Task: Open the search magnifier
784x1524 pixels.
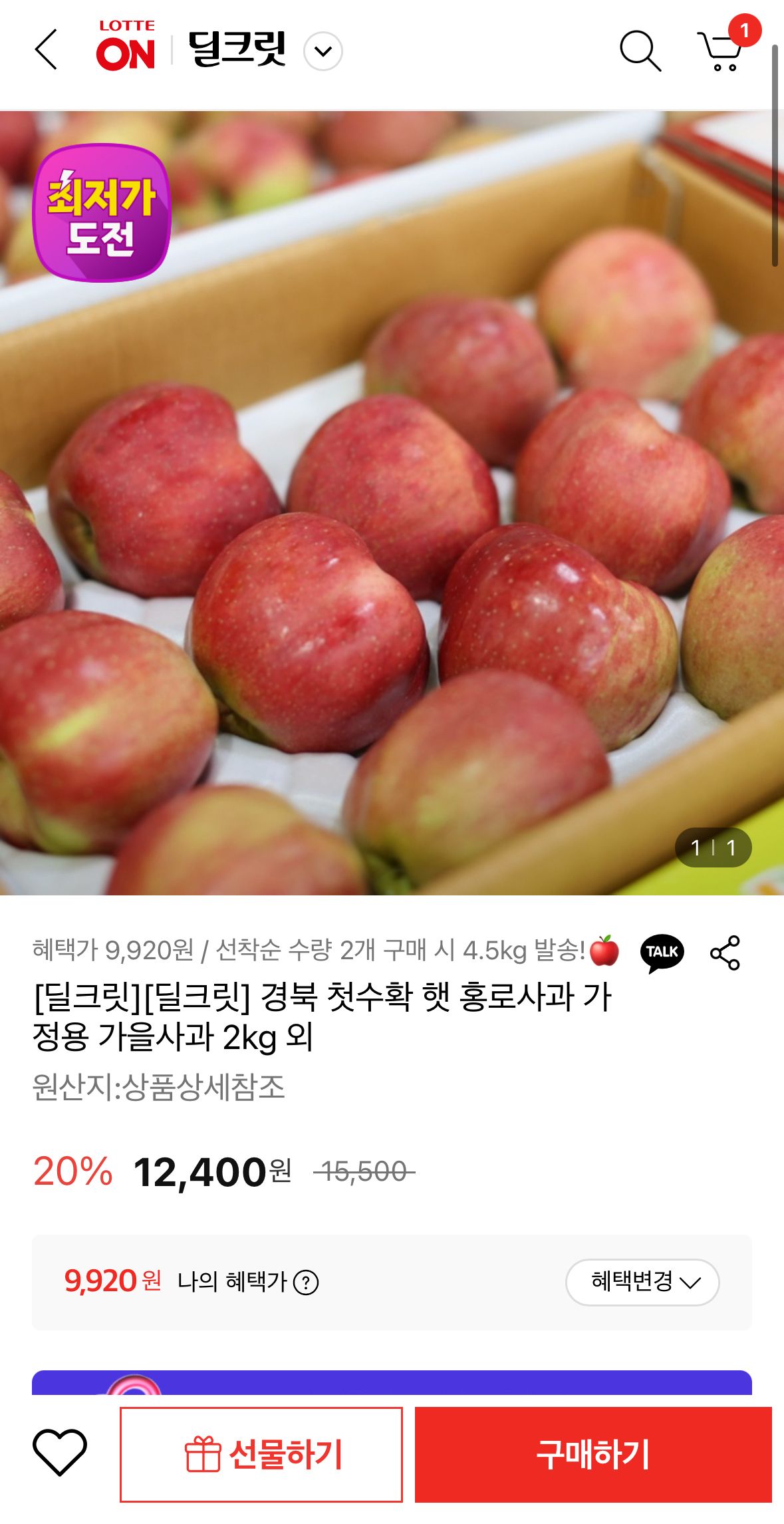Action: coord(640,50)
